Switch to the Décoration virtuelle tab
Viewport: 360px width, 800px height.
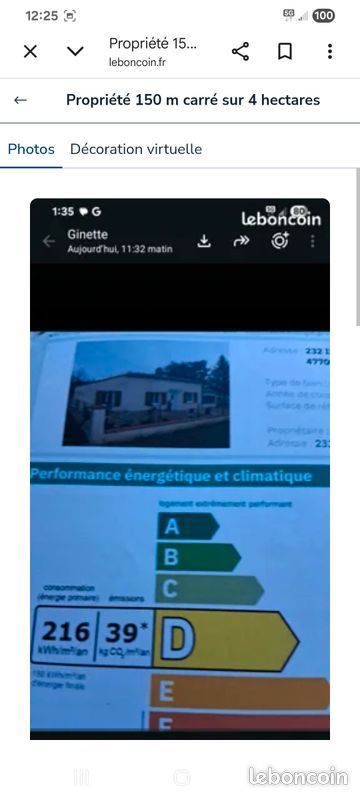(x=136, y=149)
